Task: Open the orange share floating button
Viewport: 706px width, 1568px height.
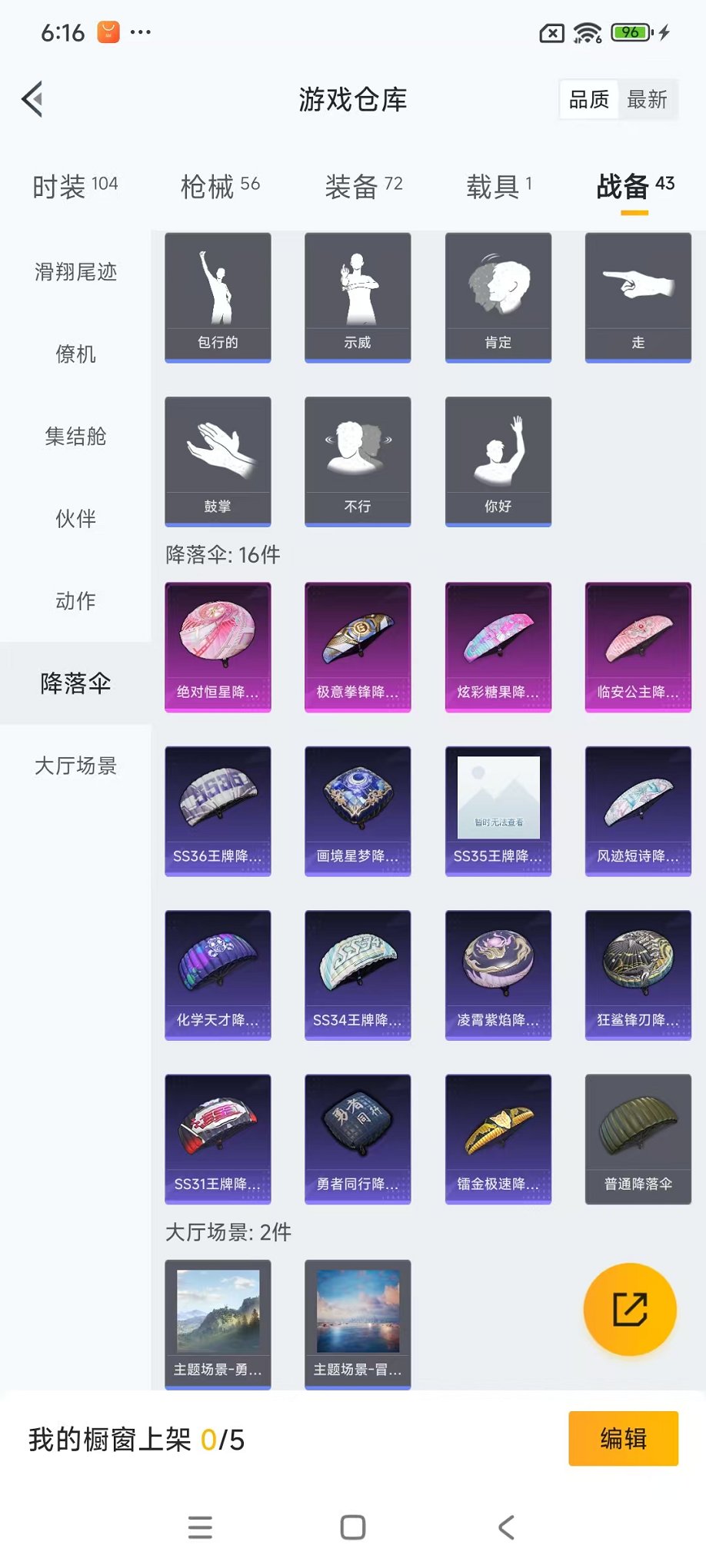Action: pos(629,1309)
